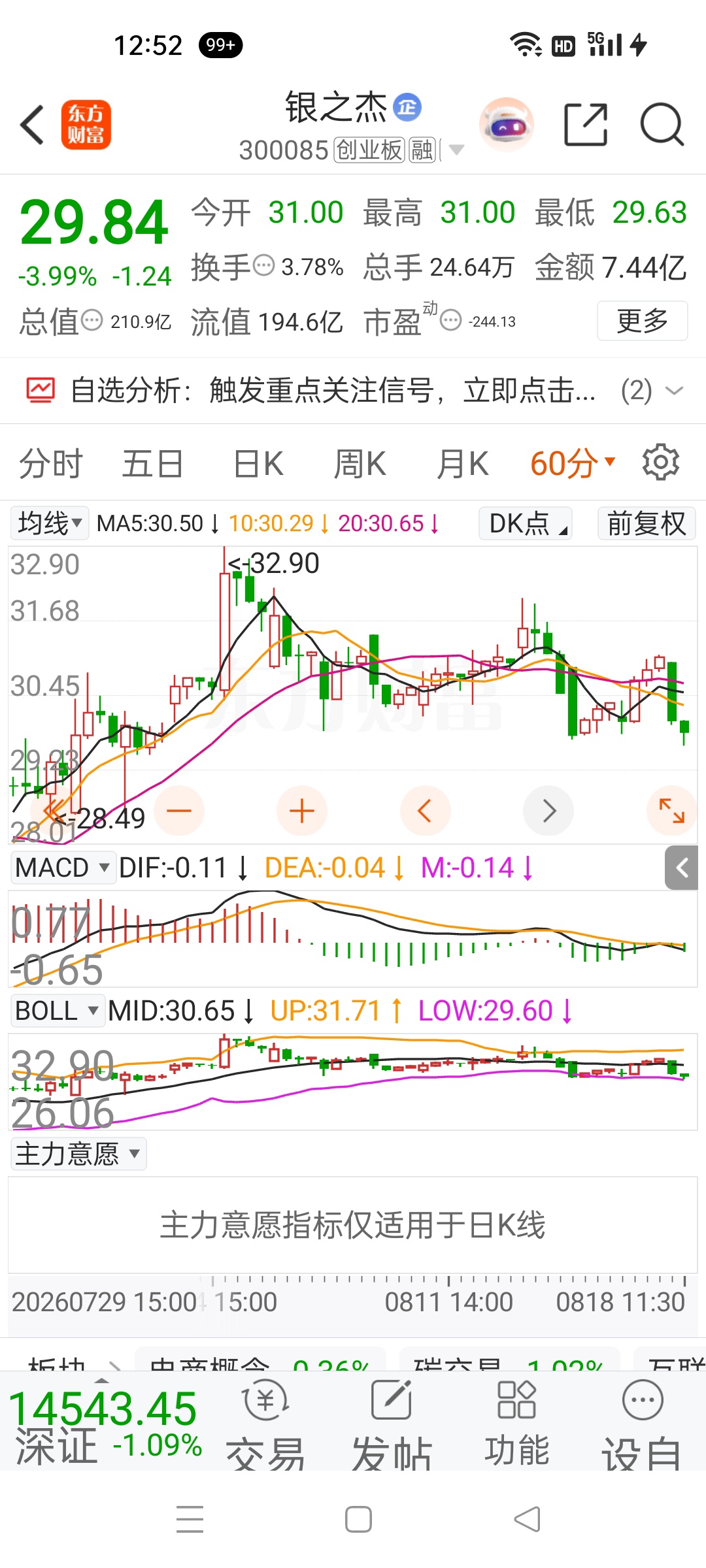Zoom in the chart with plus button

click(x=302, y=811)
